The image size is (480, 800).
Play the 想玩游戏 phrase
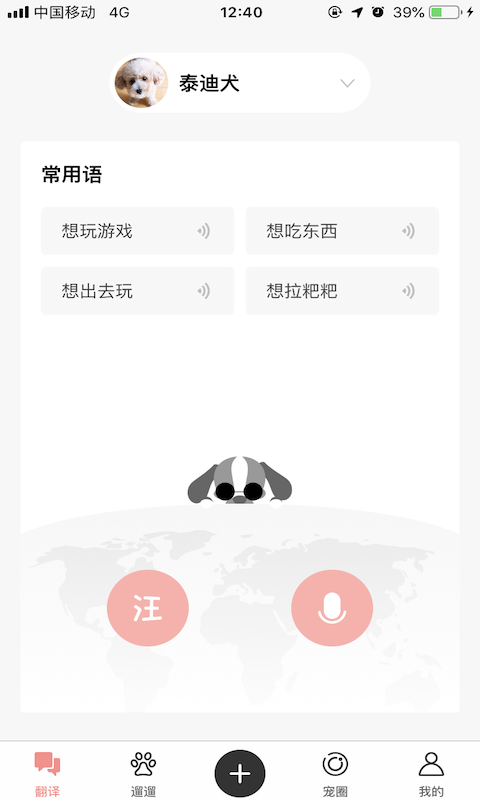(137, 231)
